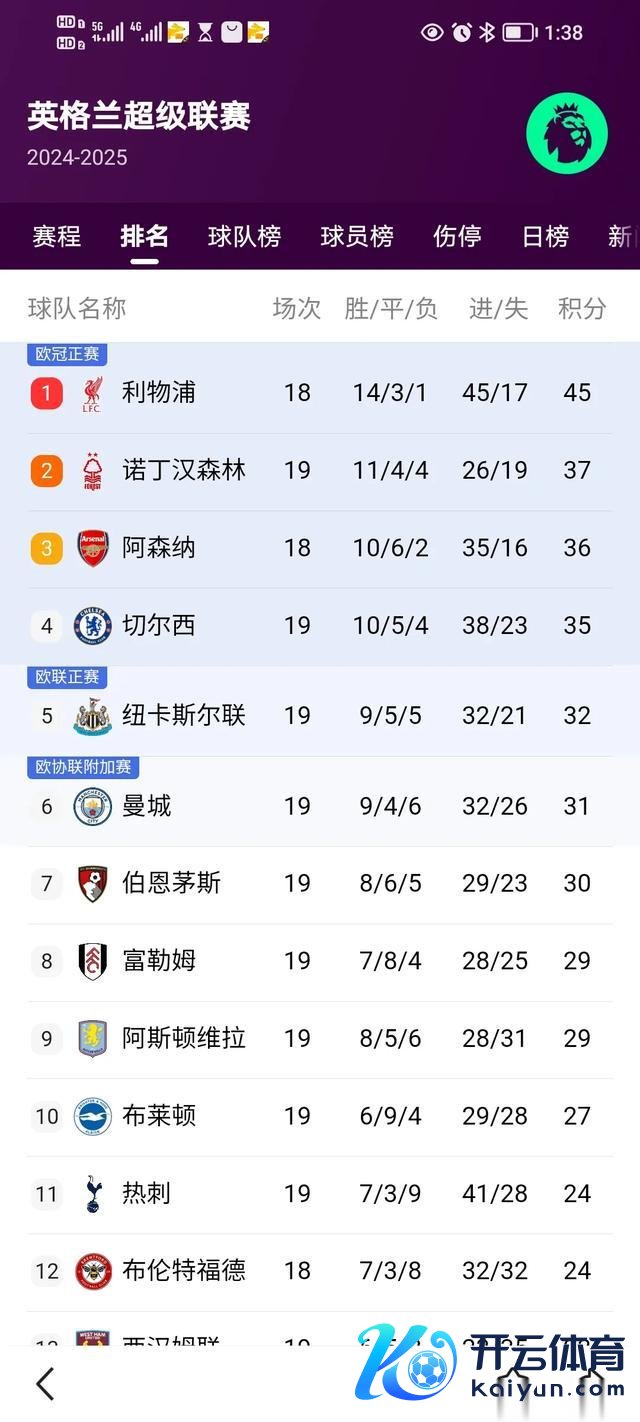Switch to the 赛程 tab
This screenshot has width=640, height=1422.
56,237
